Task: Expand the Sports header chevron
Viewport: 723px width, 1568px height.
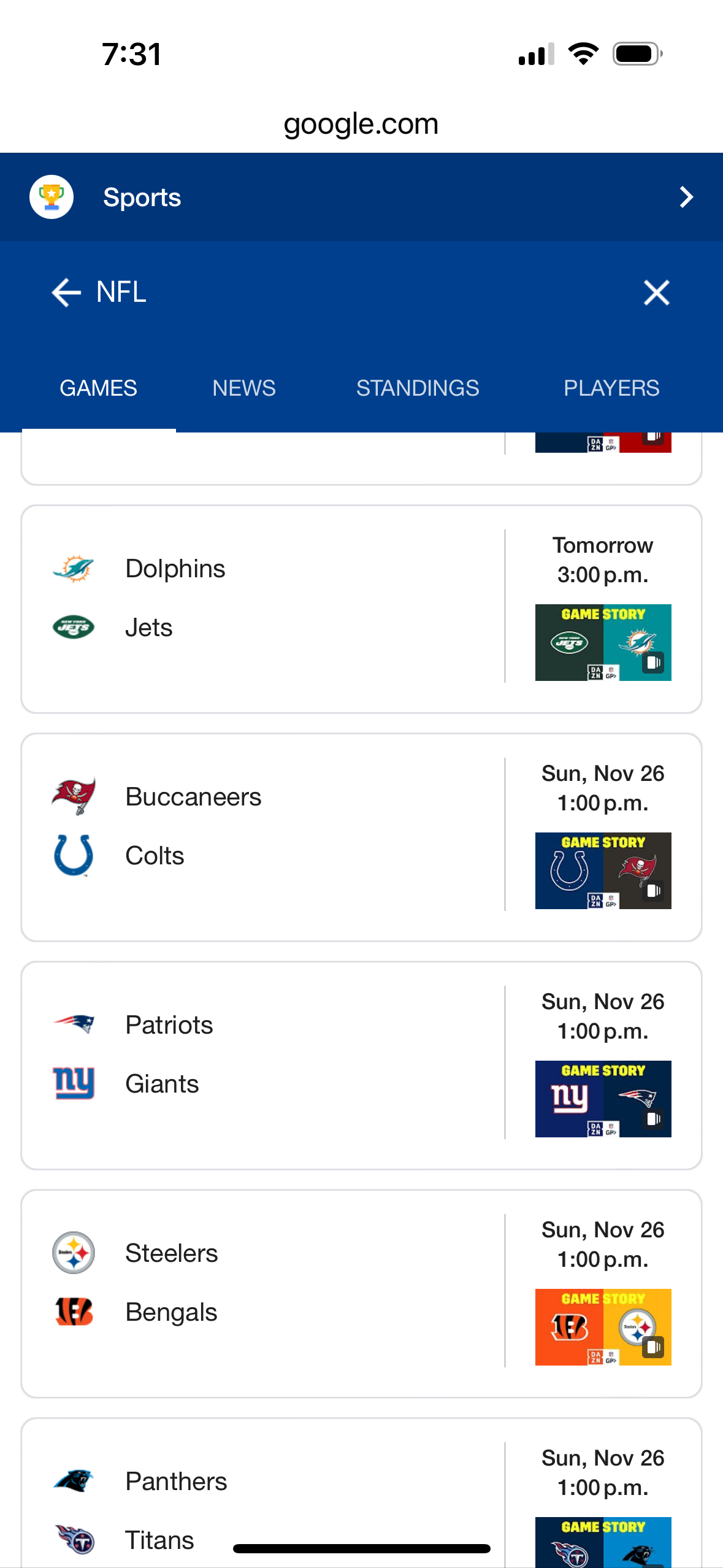Action: [x=686, y=198]
